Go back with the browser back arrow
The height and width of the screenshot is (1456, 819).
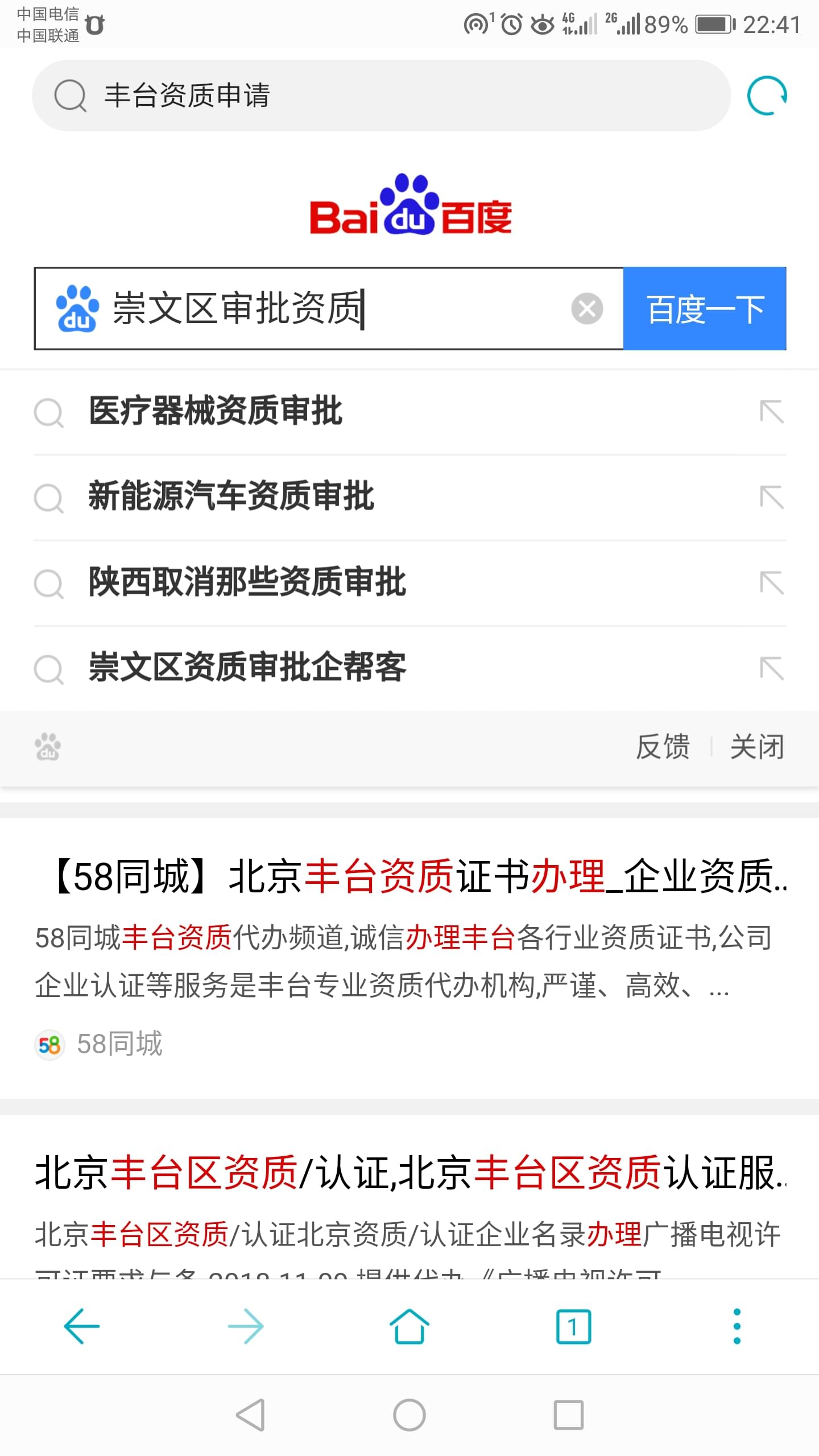[82, 1326]
